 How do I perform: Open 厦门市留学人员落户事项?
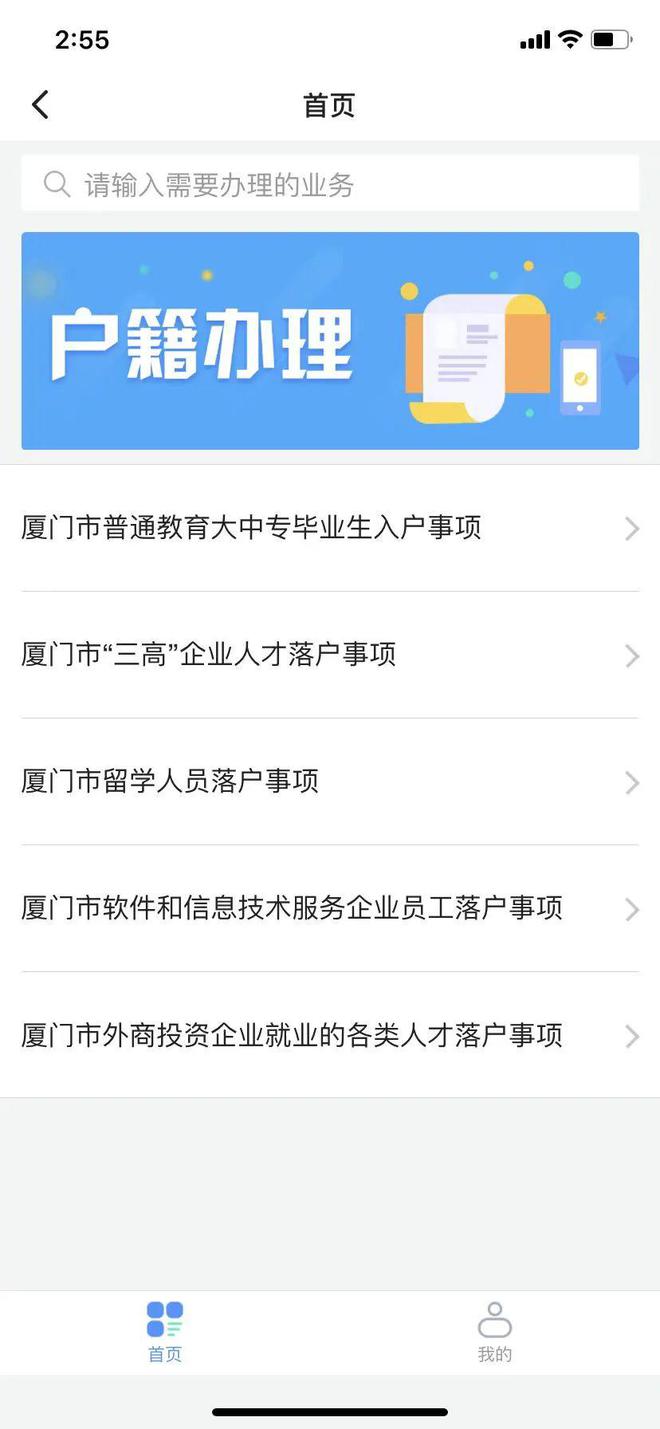point(330,782)
